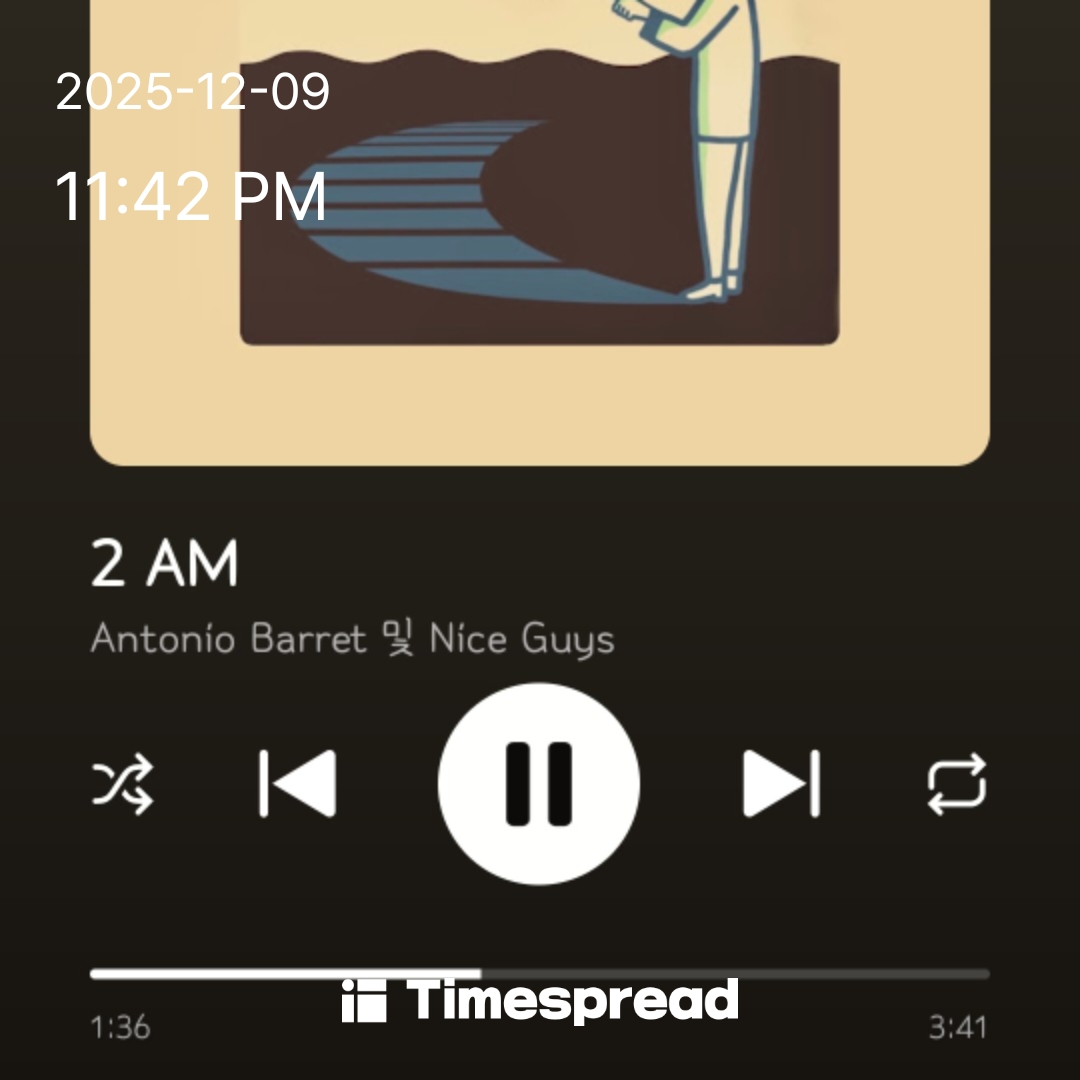Skip to the next track

(781, 784)
